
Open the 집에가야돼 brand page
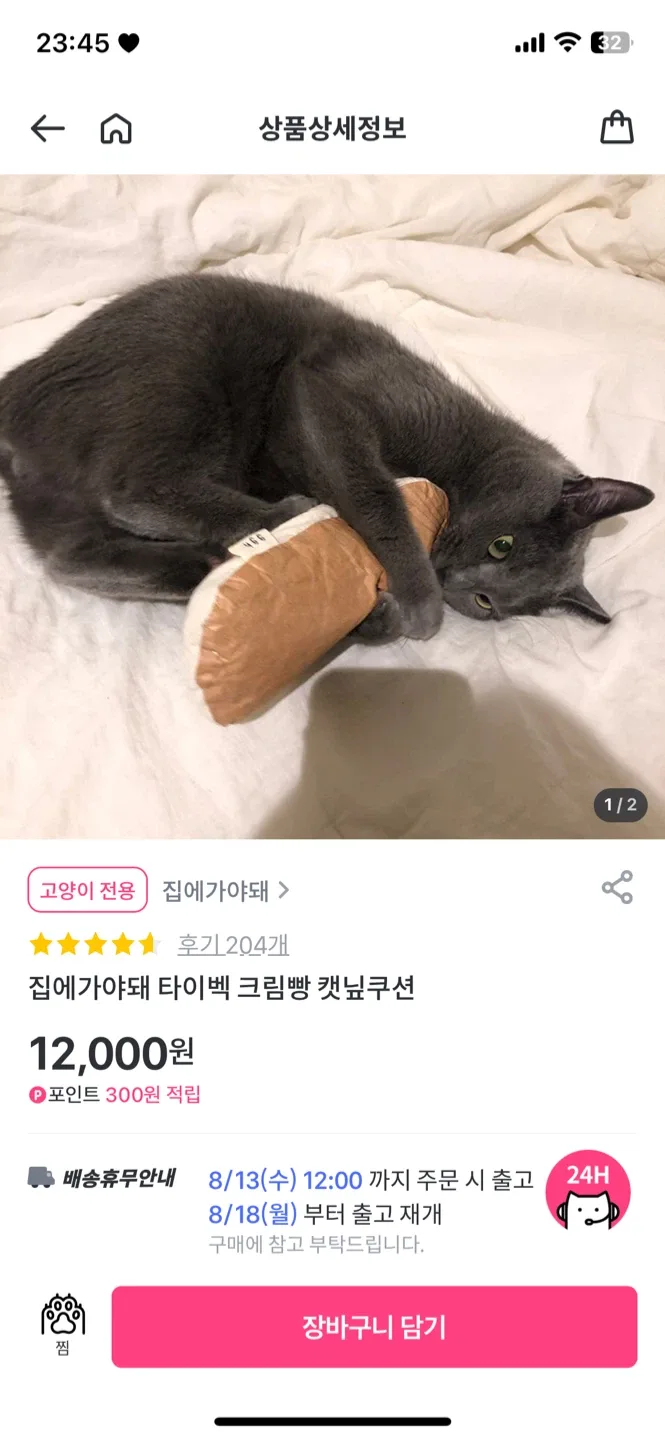[x=226, y=890]
